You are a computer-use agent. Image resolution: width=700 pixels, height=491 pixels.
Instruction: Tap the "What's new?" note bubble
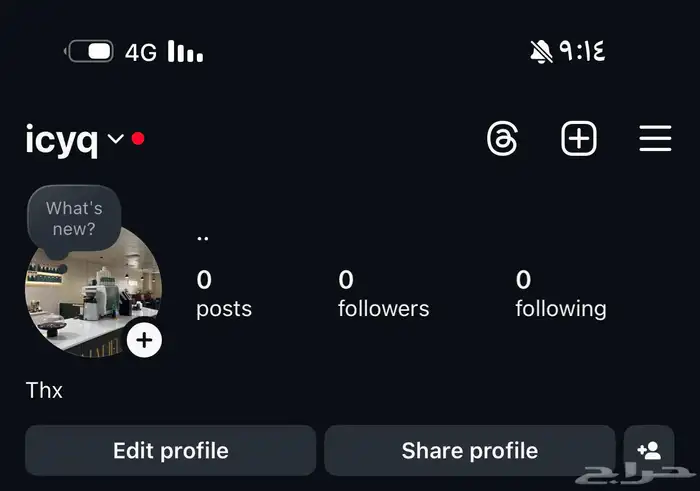coord(73,218)
